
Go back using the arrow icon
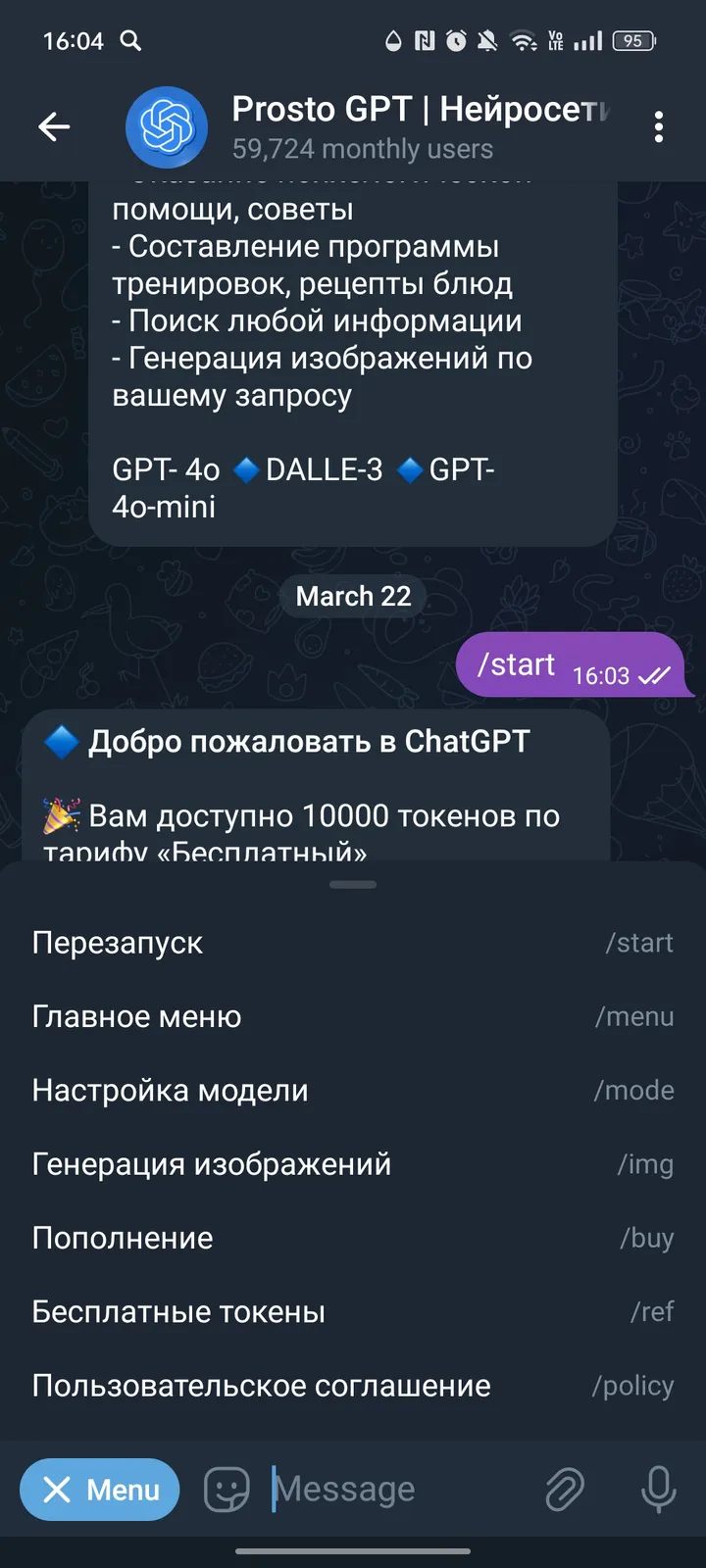pyautogui.click(x=54, y=127)
